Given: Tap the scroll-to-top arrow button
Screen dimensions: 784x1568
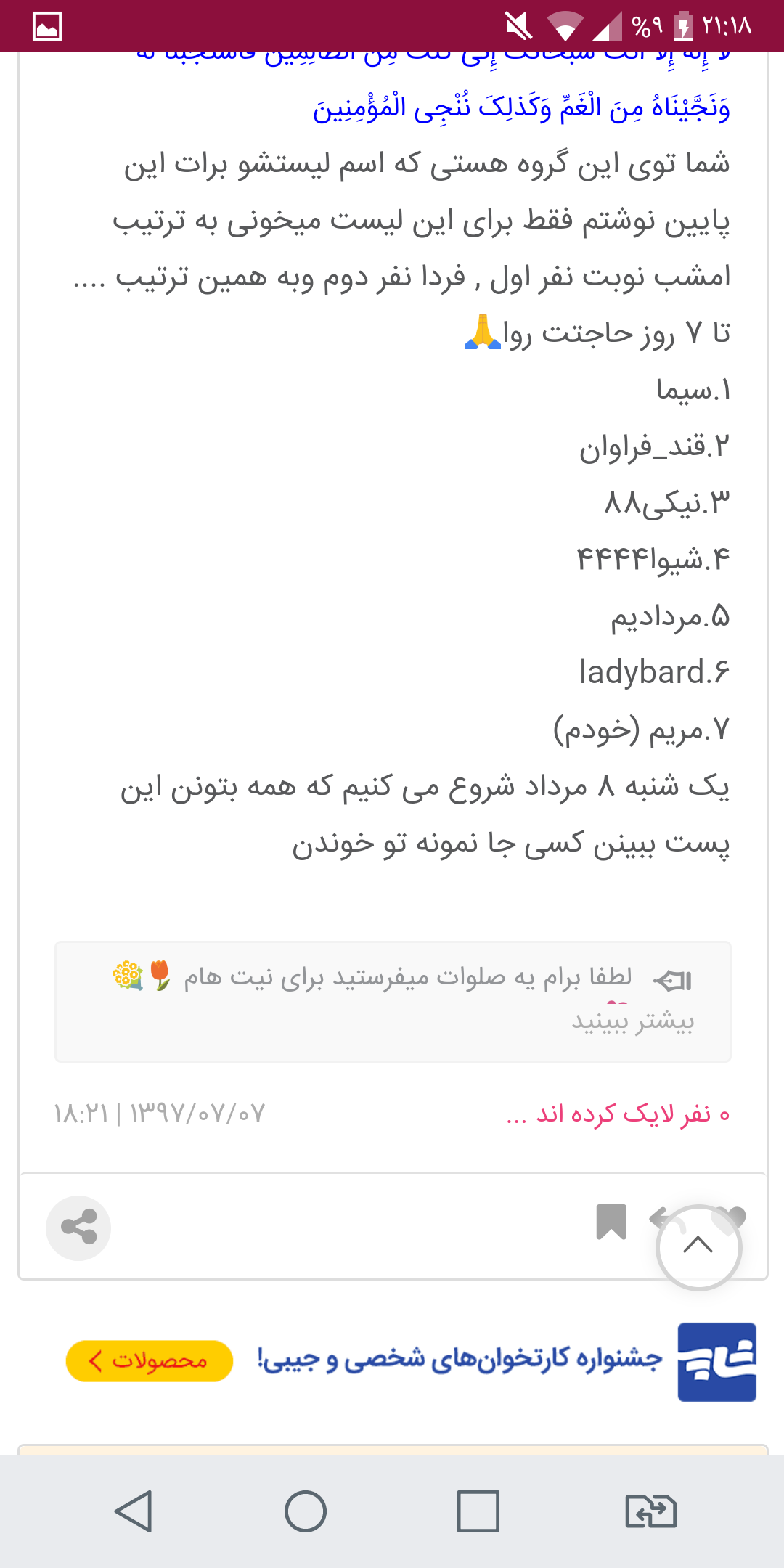Looking at the screenshot, I should [x=698, y=1246].
